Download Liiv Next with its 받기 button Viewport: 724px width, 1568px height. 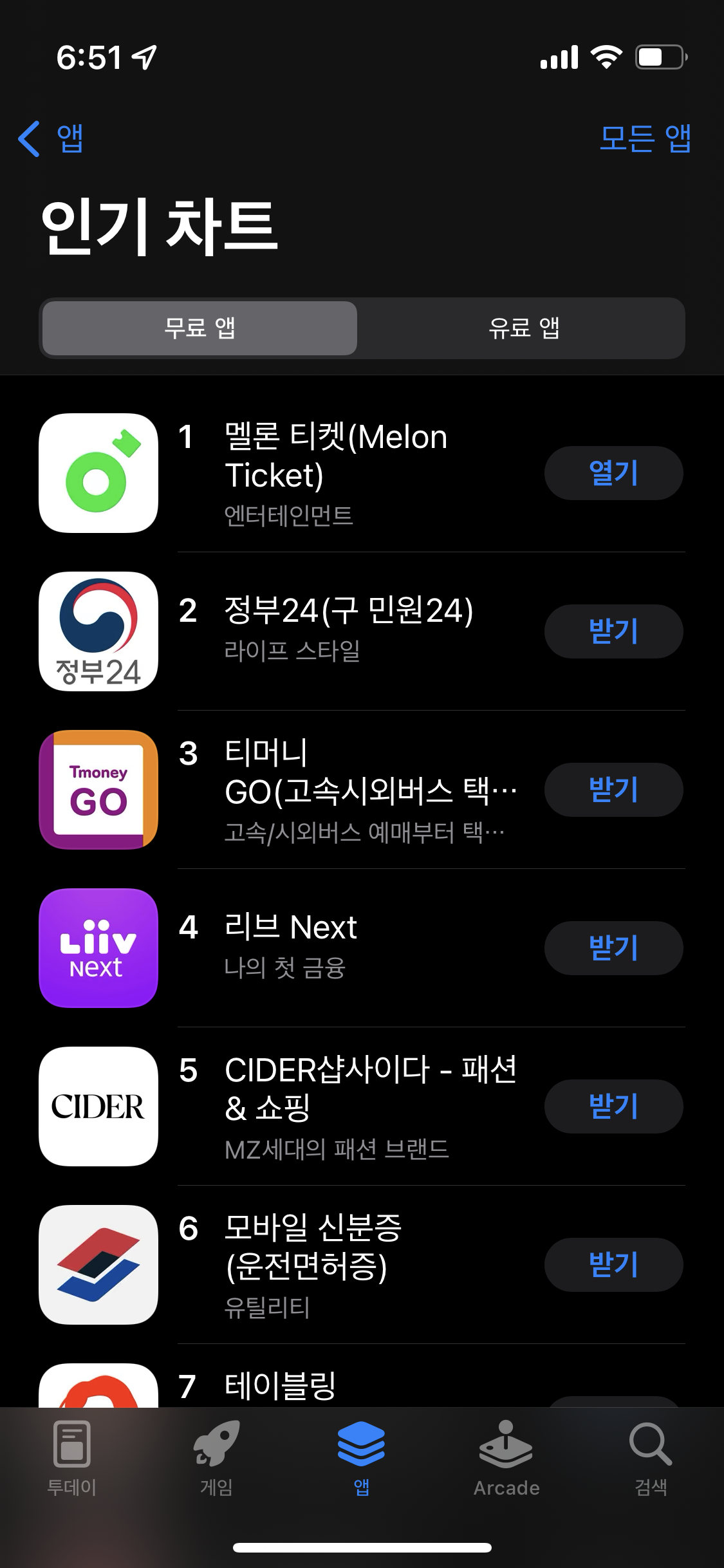pyautogui.click(x=613, y=948)
